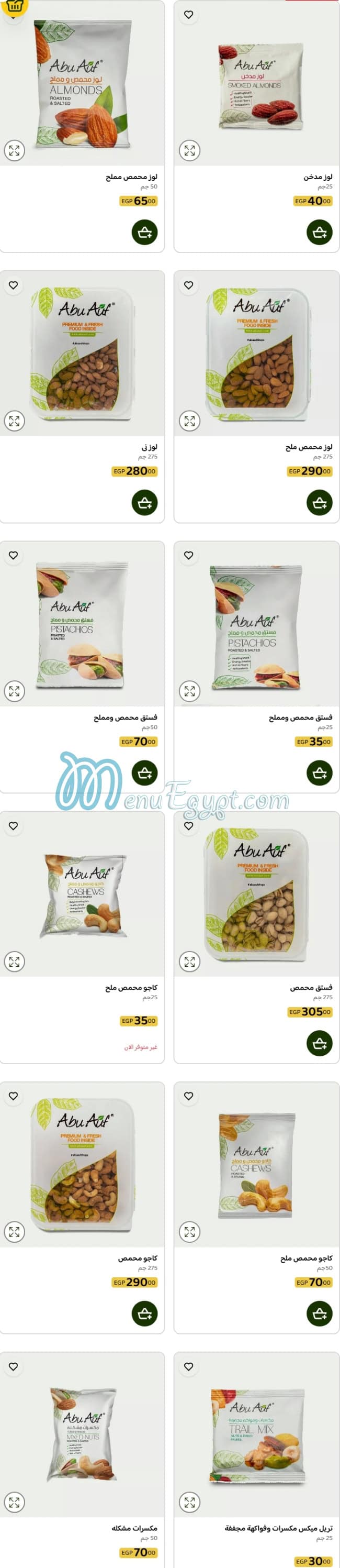Expand the trail mix تريل ميكس image
Image resolution: width=340 pixels, height=1568 pixels.
(189, 1501)
